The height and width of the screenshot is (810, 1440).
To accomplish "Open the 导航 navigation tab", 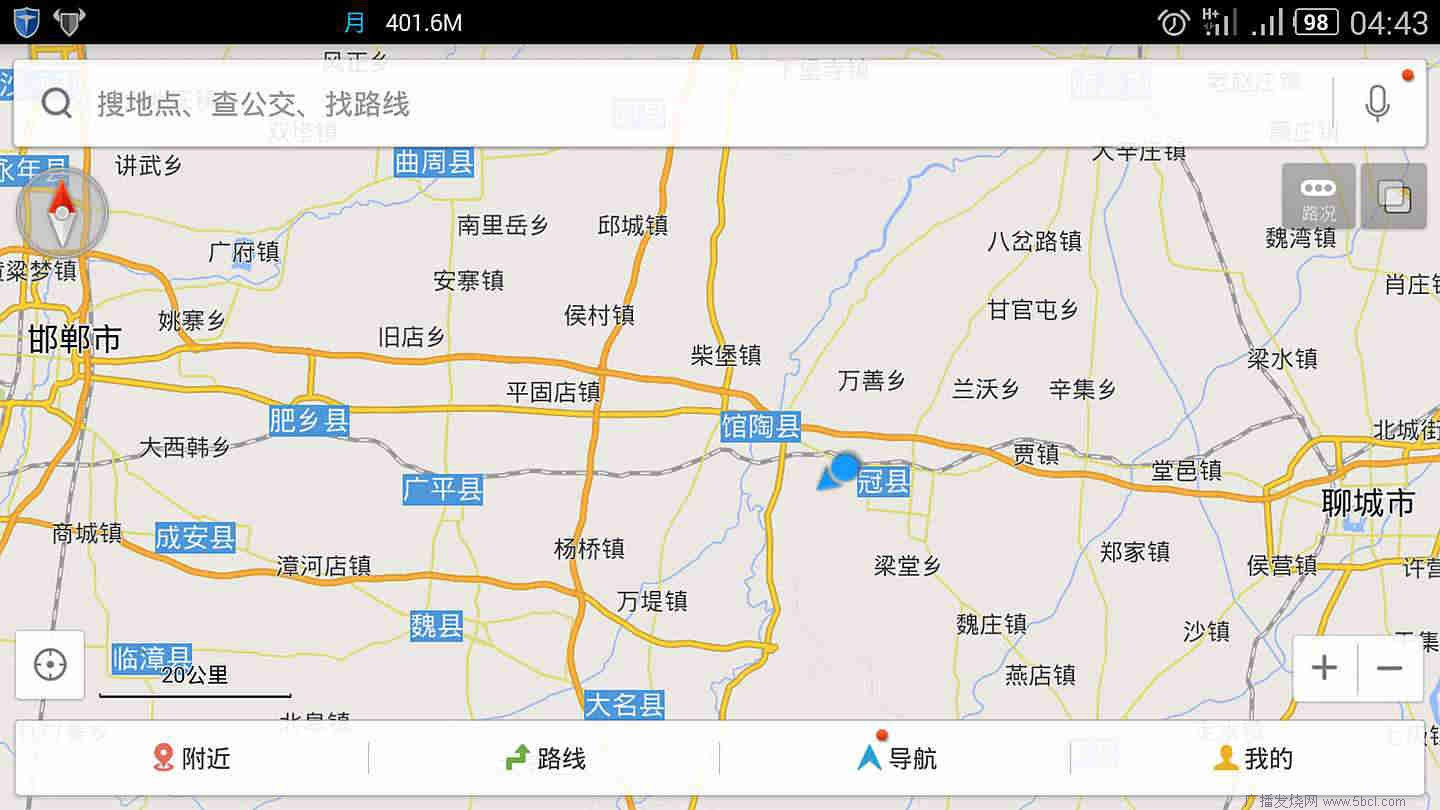I will (897, 758).
